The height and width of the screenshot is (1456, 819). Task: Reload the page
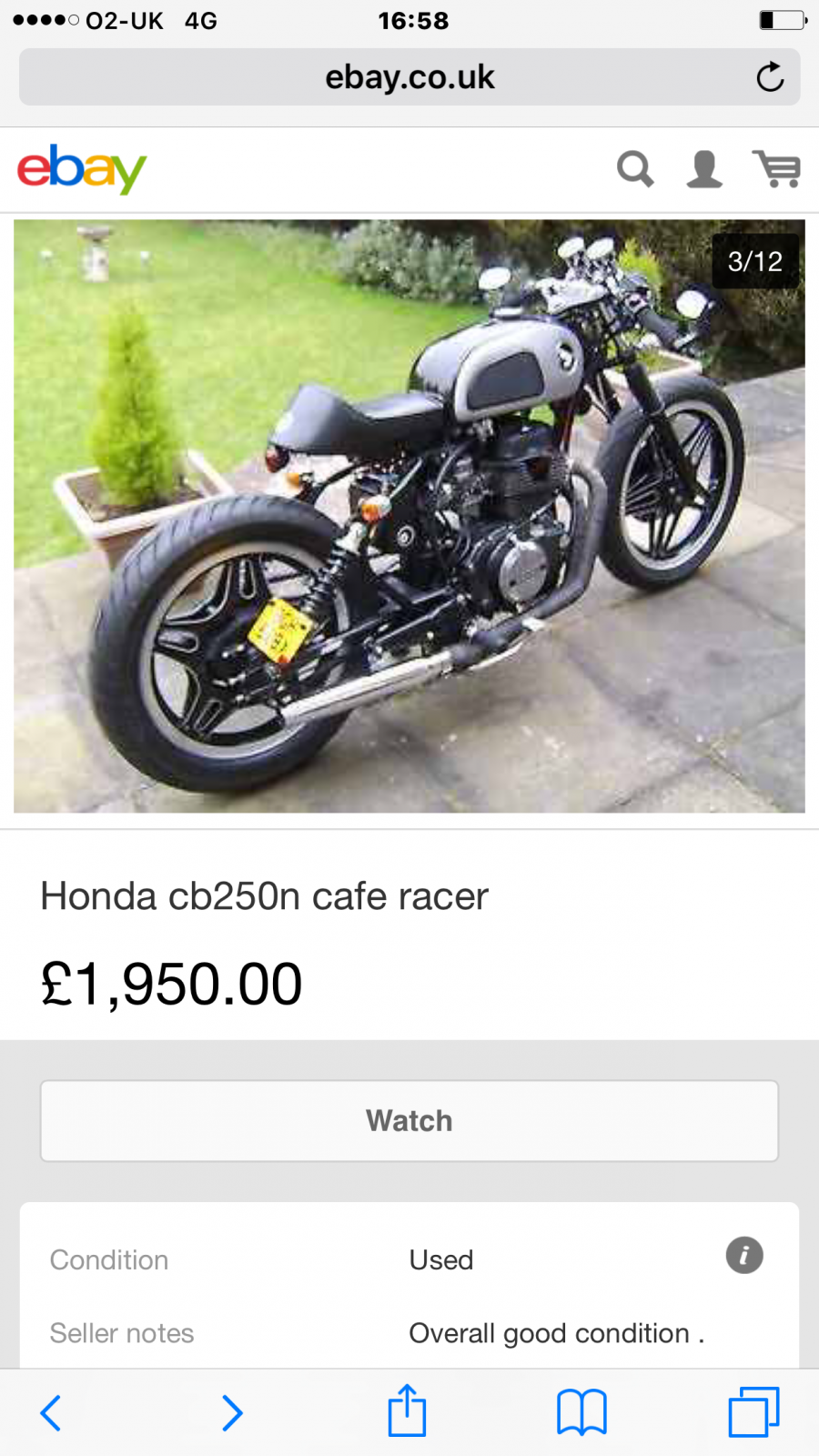click(770, 77)
